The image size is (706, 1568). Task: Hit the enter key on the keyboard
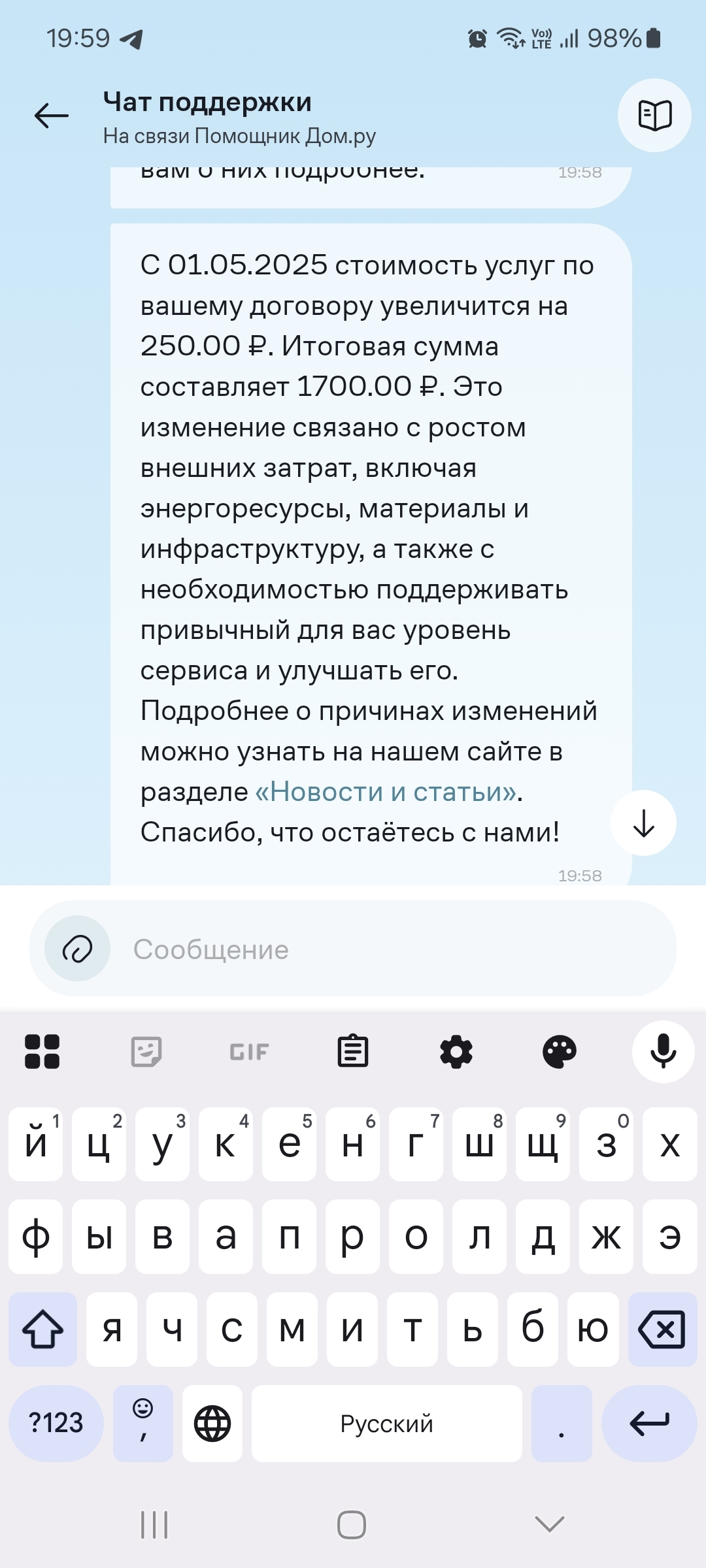click(x=649, y=1423)
